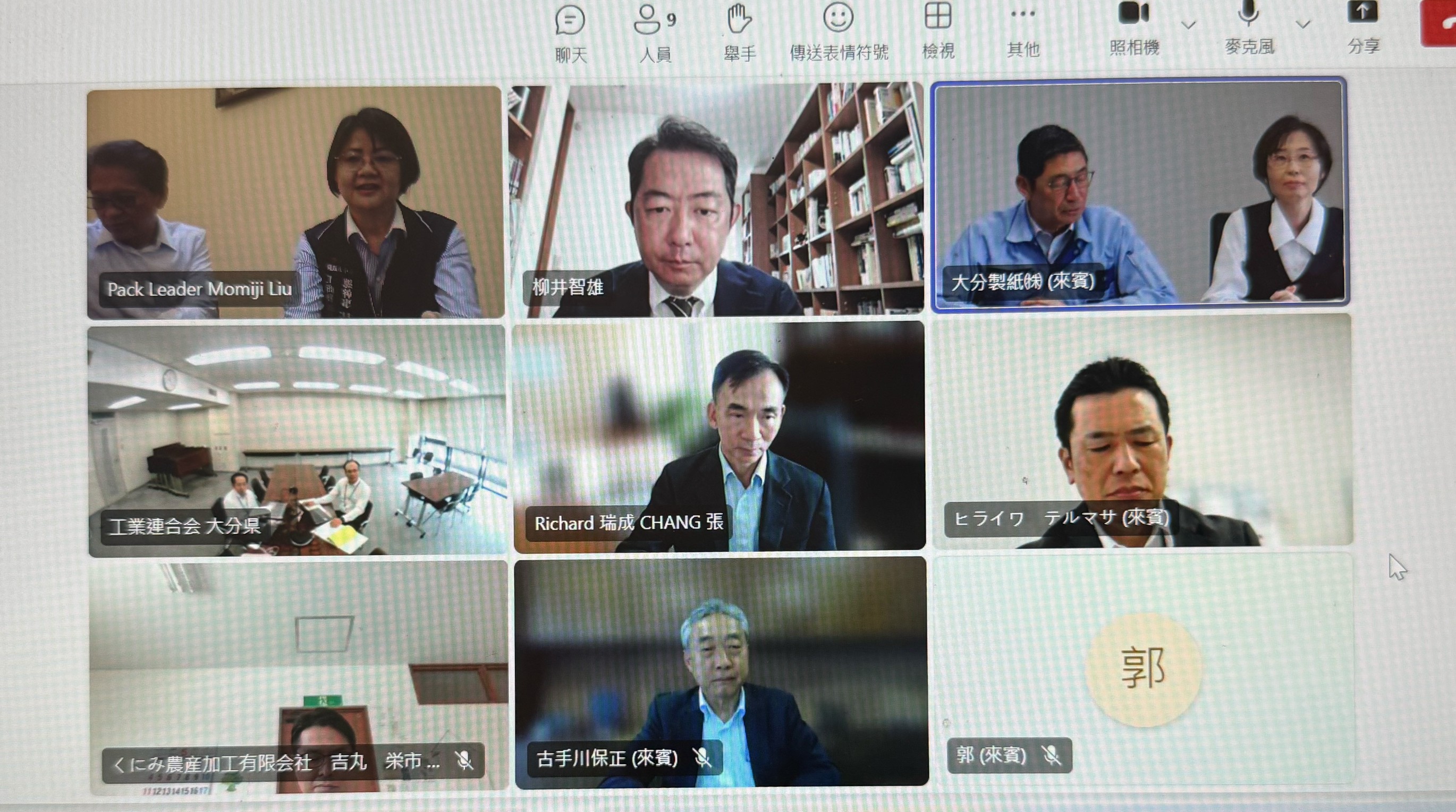Raise hand with 舉手
The width and height of the screenshot is (1456, 812).
739,31
